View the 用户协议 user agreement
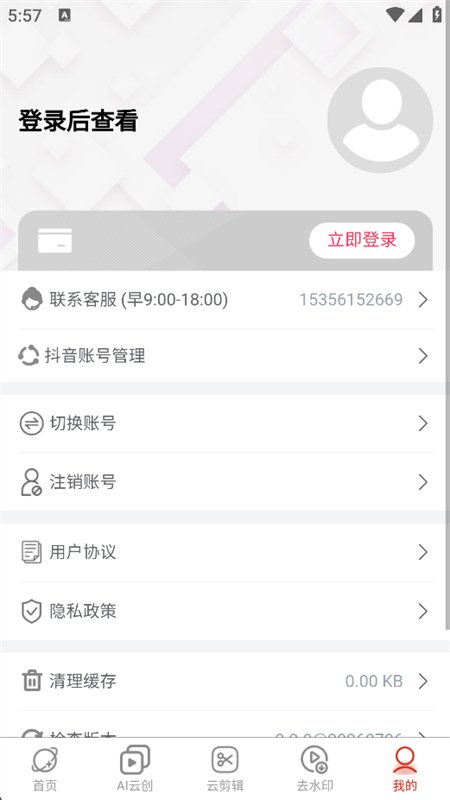450x800 pixels. [225, 552]
